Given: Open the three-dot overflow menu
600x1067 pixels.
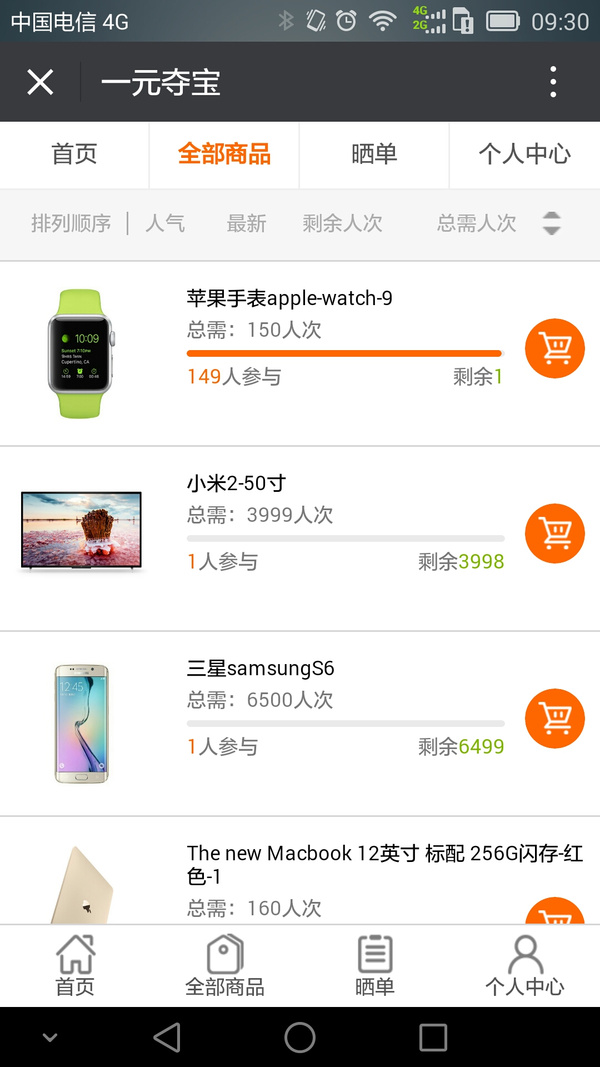Looking at the screenshot, I should (553, 82).
